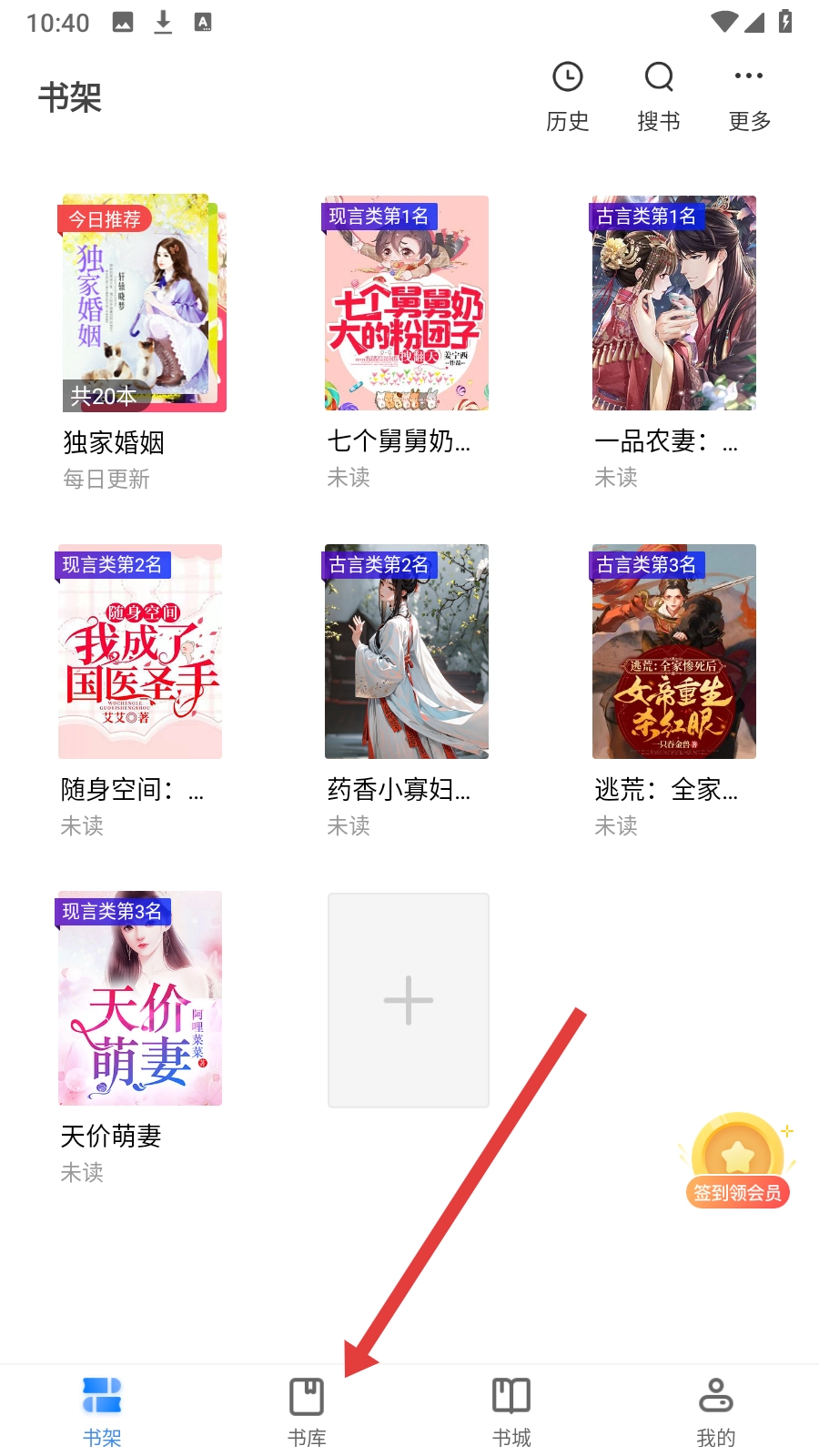Open the 独家婚姻 daily recommendation

point(142,303)
